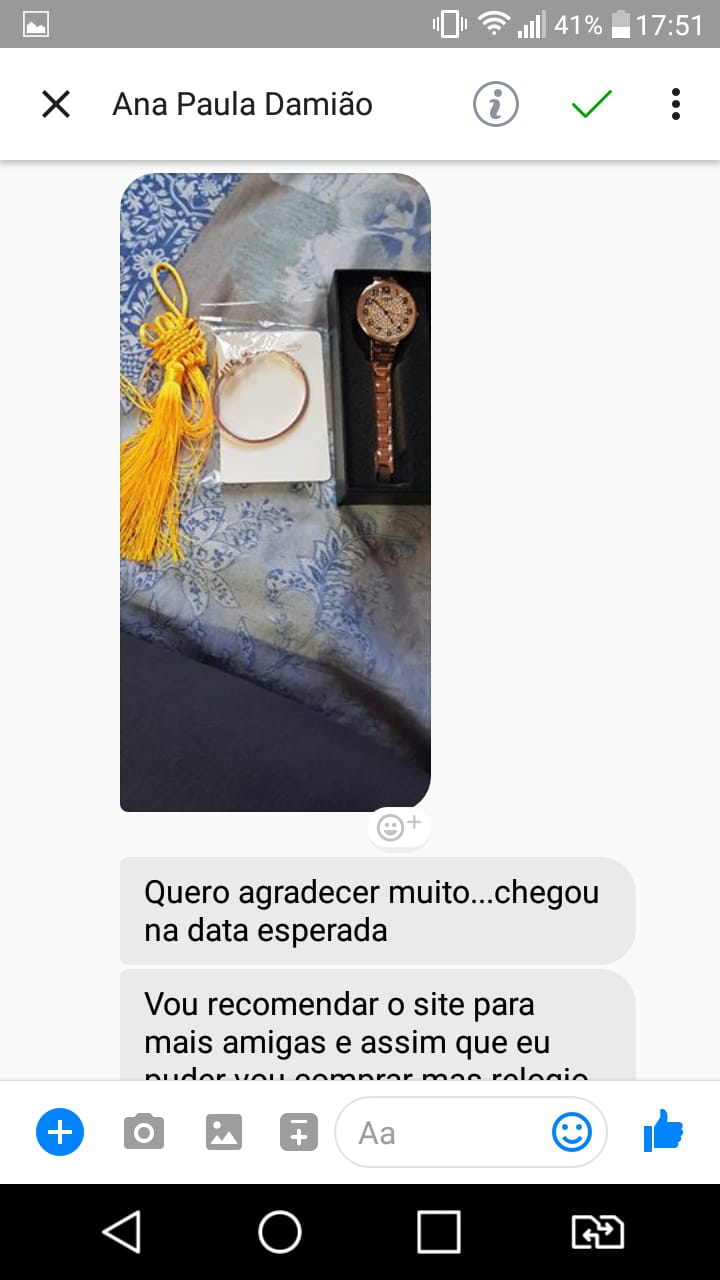Close the conversation with Ana Paula Damião
This screenshot has width=720, height=1280.
[56, 104]
